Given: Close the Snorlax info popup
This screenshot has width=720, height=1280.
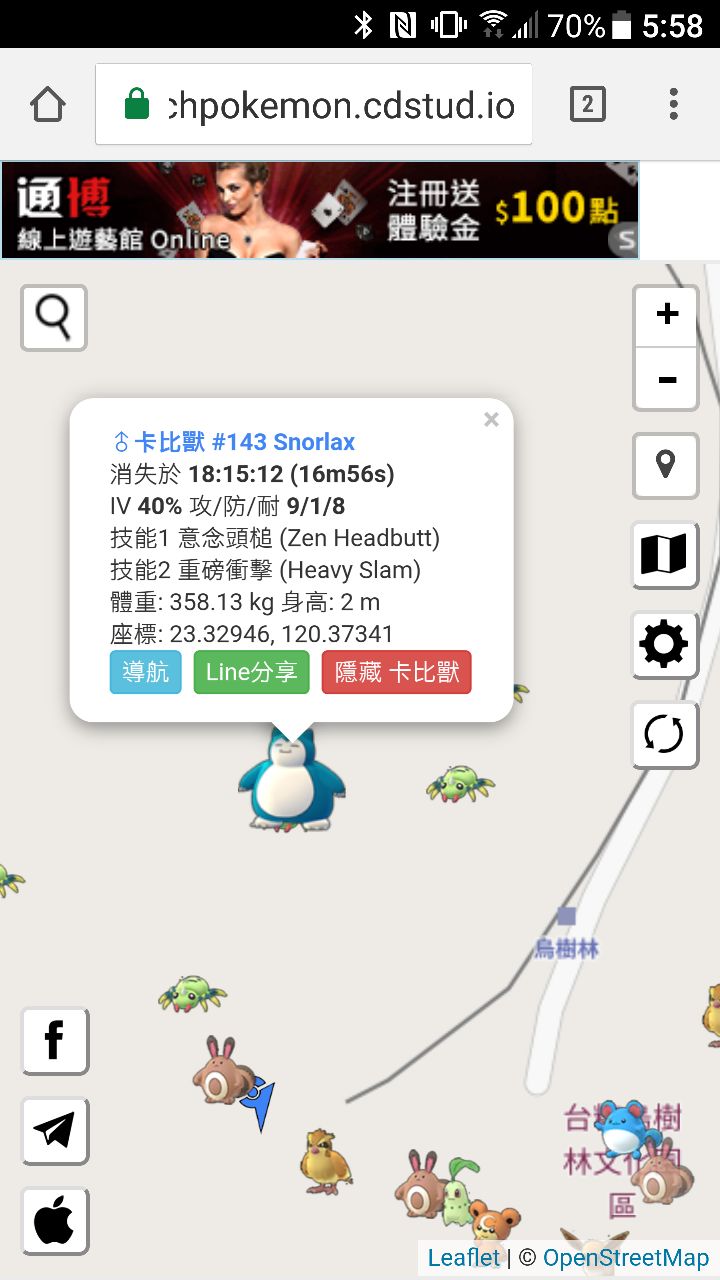Looking at the screenshot, I should 491,420.
